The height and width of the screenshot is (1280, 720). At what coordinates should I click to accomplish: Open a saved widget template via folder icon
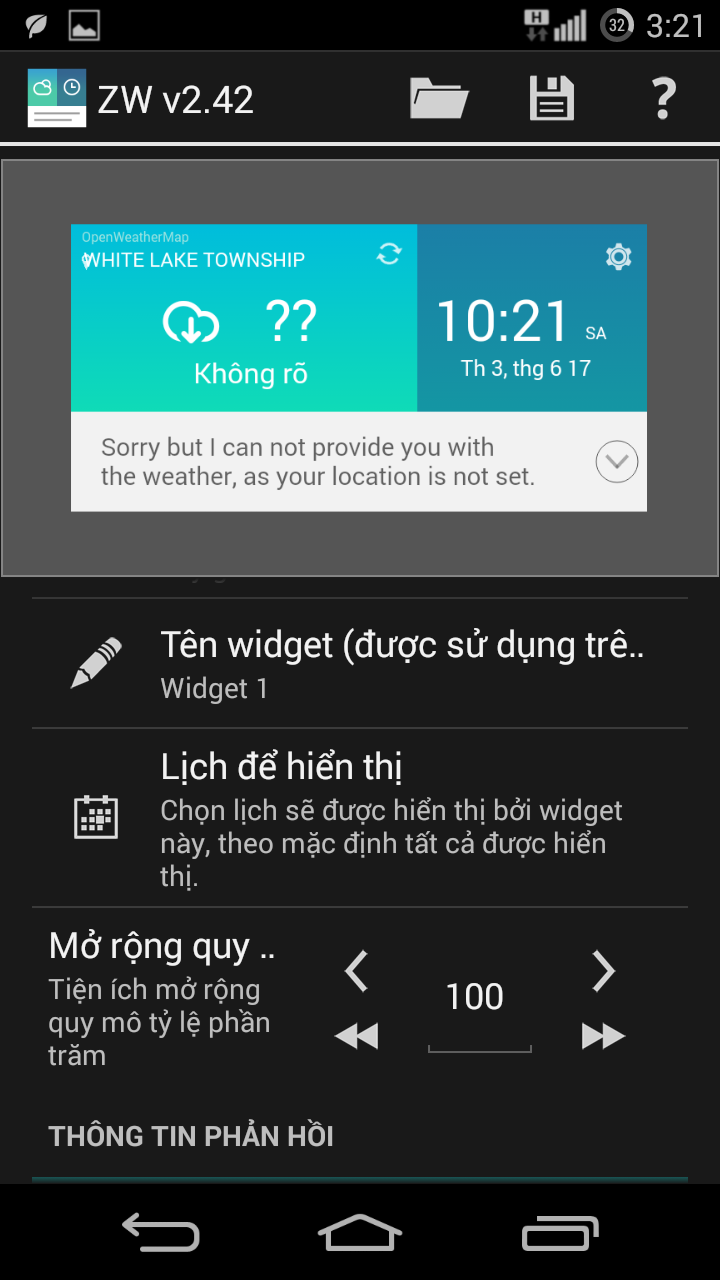coord(438,97)
